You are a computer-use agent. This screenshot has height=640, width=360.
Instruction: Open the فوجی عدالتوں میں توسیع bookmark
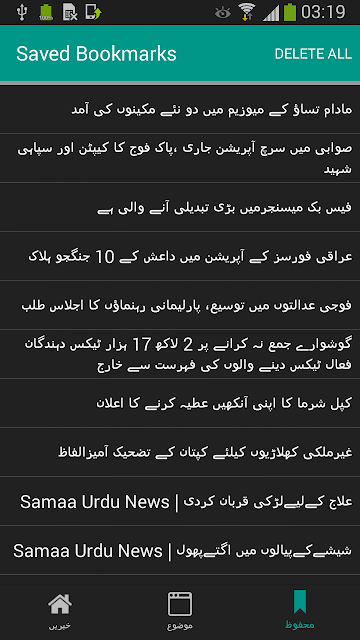click(180, 305)
